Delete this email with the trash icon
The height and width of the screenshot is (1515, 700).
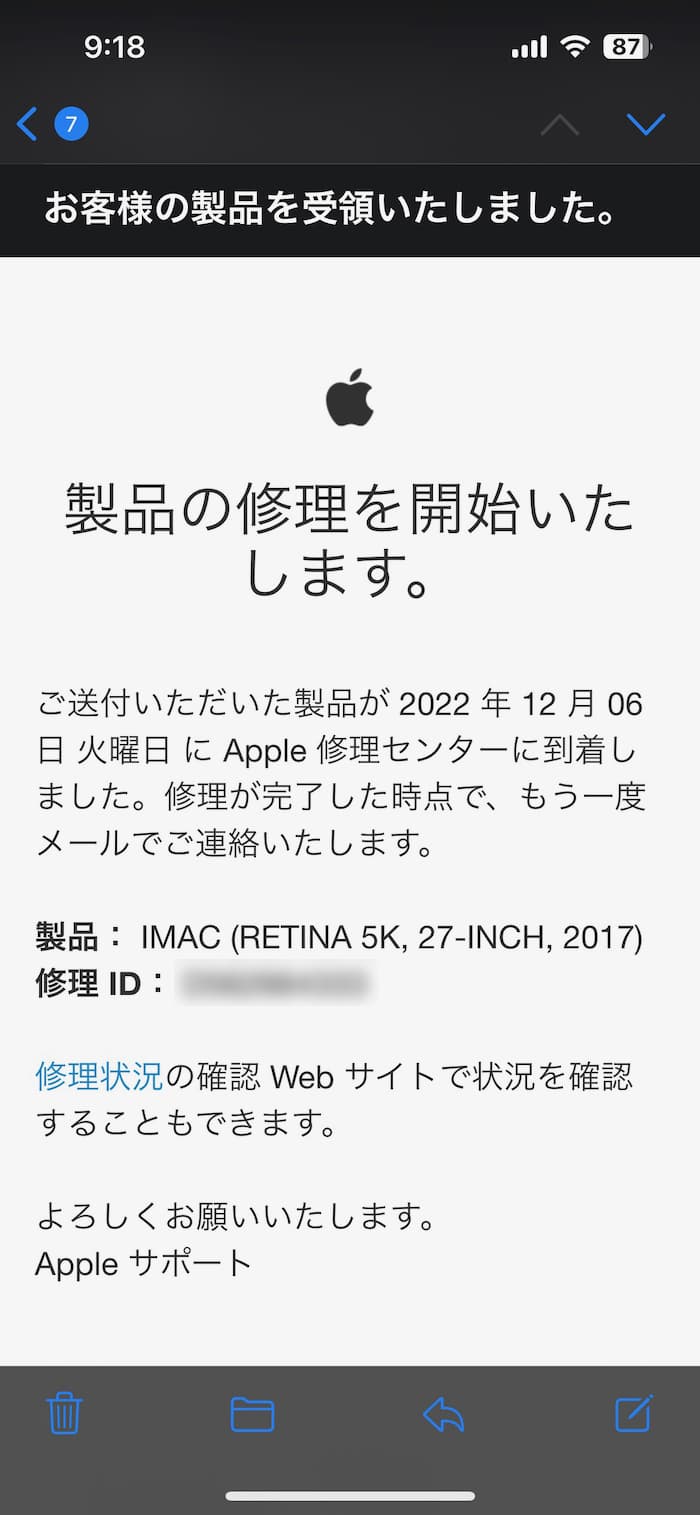tap(64, 1414)
